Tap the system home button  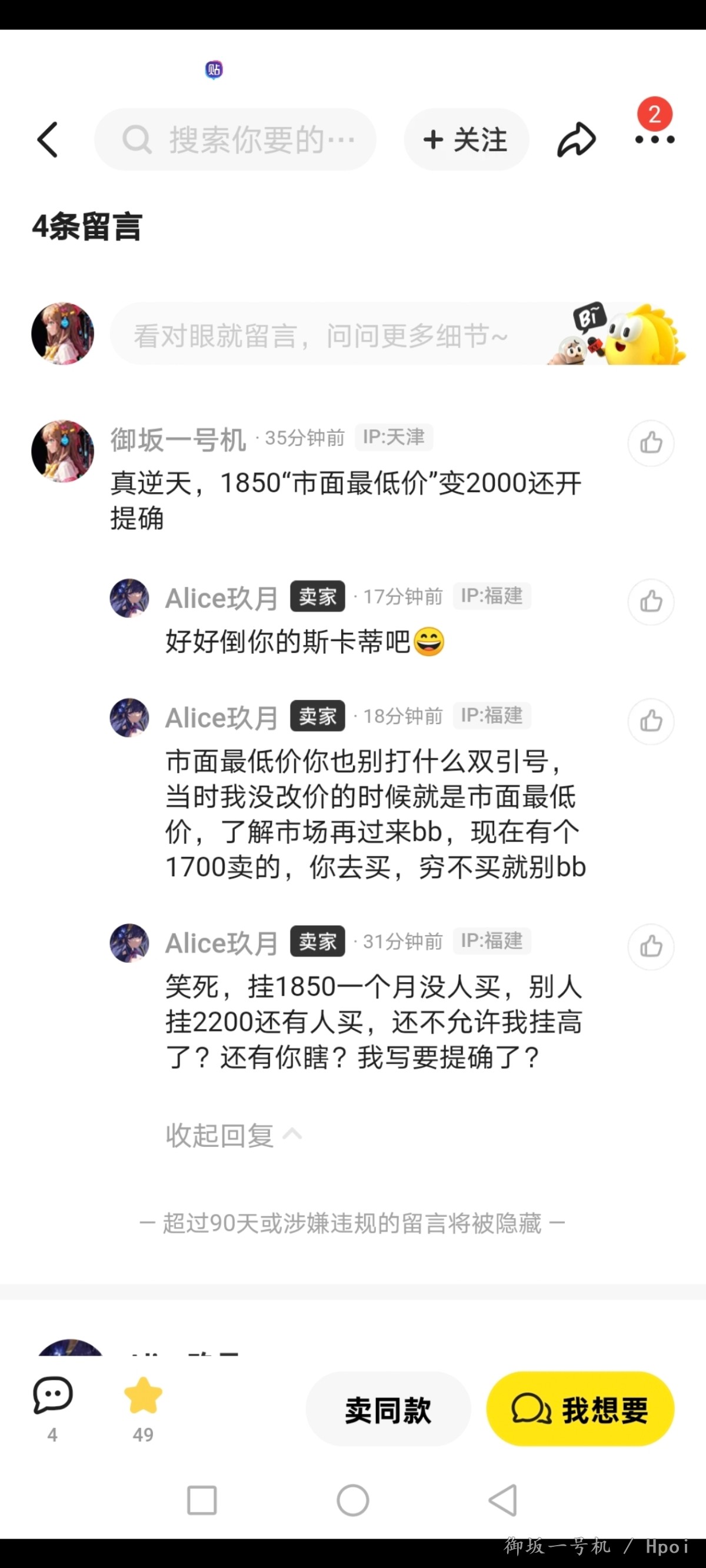[x=352, y=1500]
